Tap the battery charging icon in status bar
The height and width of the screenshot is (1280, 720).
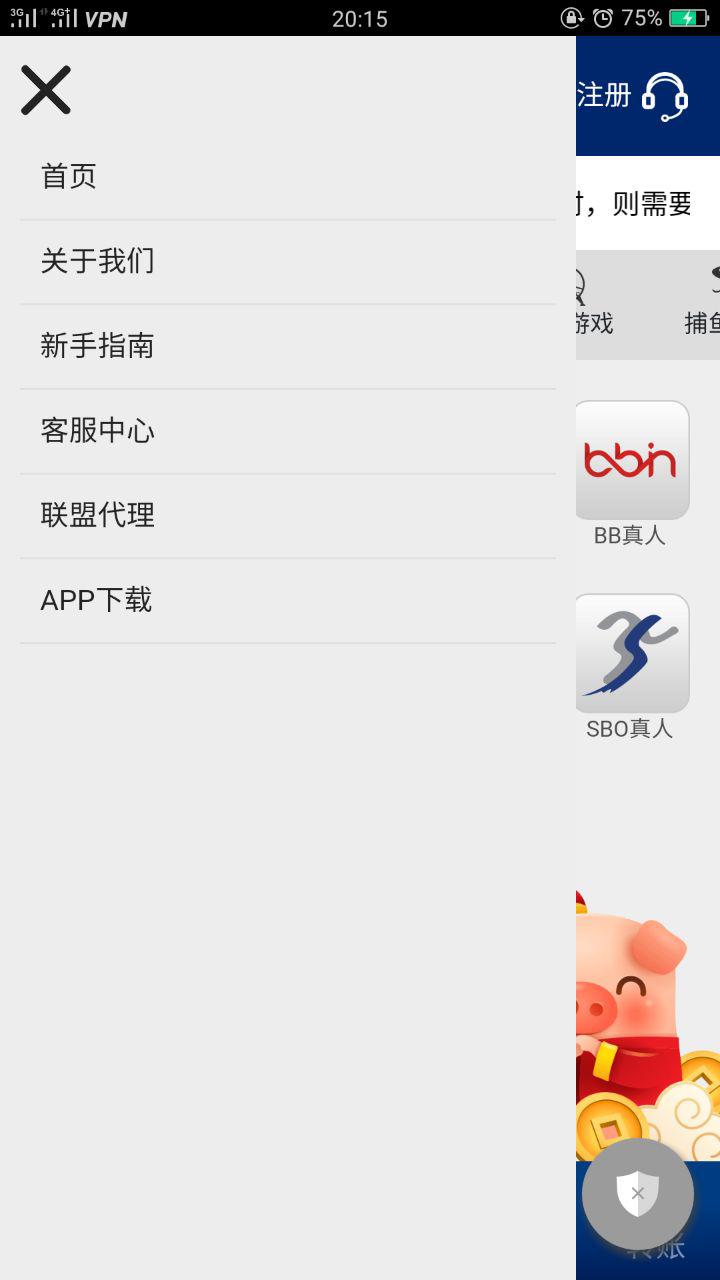(x=690, y=17)
